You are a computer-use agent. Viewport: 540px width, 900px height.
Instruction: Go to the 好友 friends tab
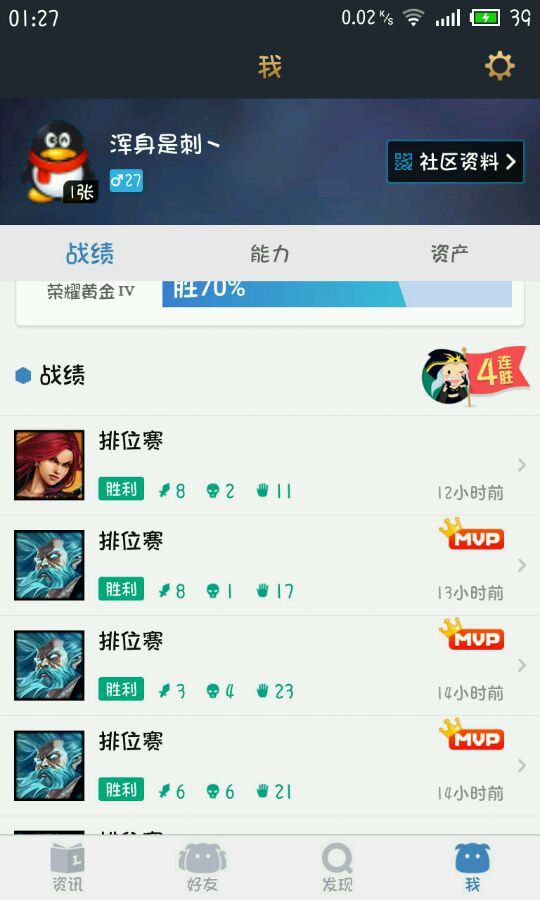(x=202, y=867)
